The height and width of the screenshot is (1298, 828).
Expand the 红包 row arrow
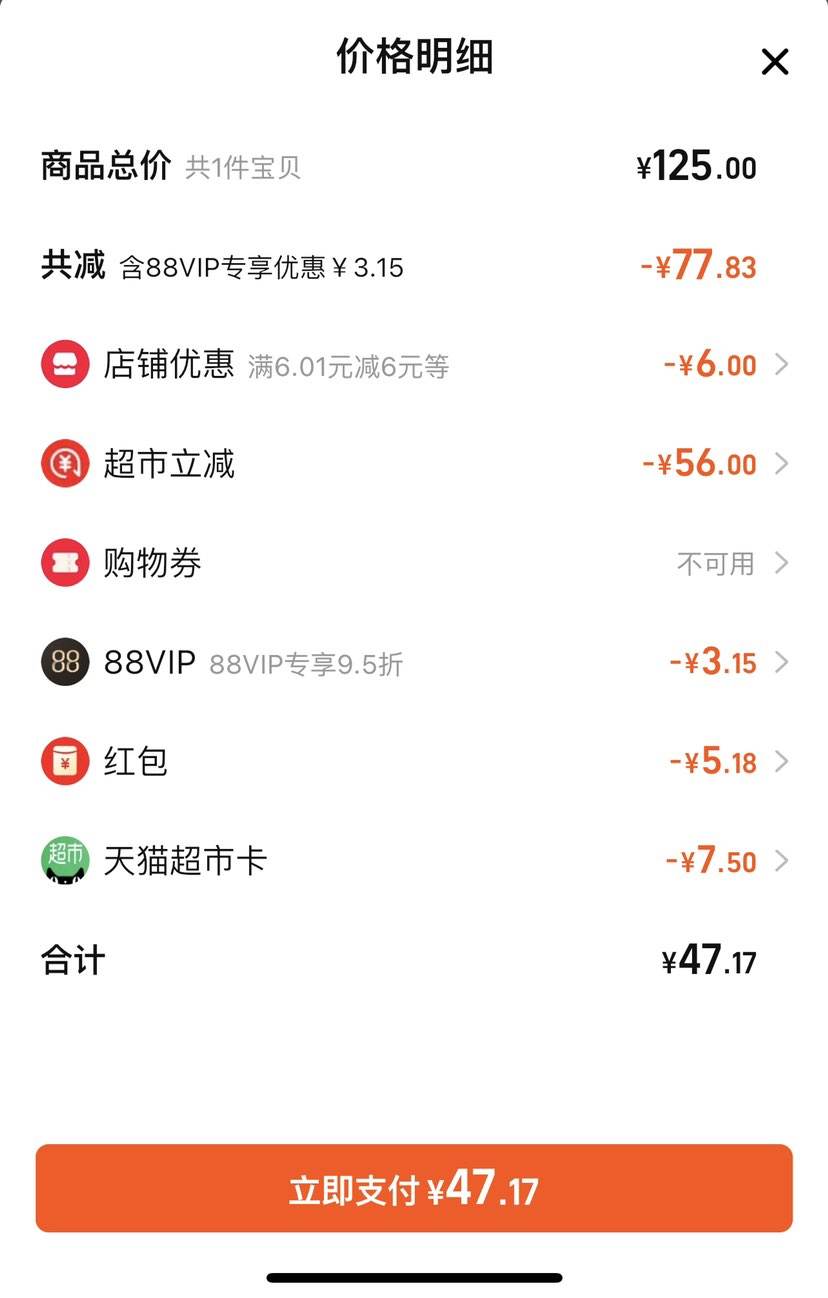[x=781, y=761]
